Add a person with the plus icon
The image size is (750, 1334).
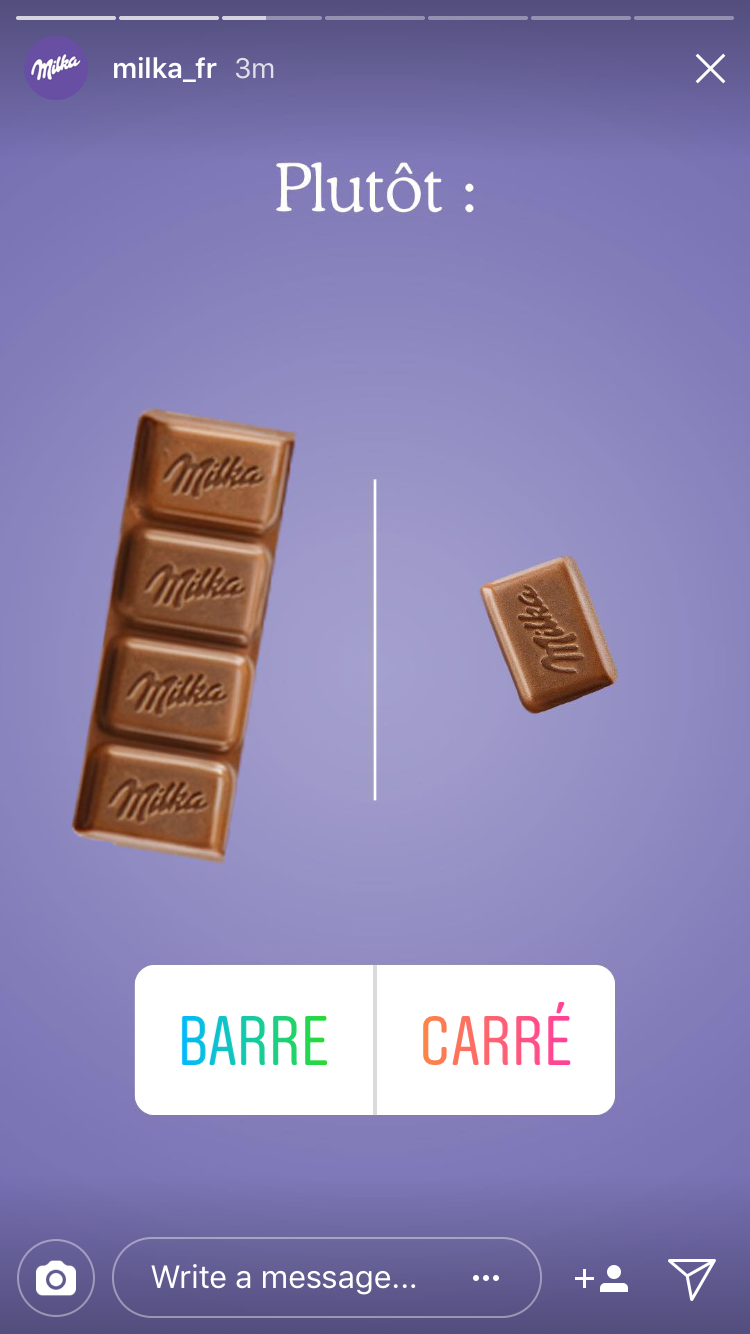601,1278
